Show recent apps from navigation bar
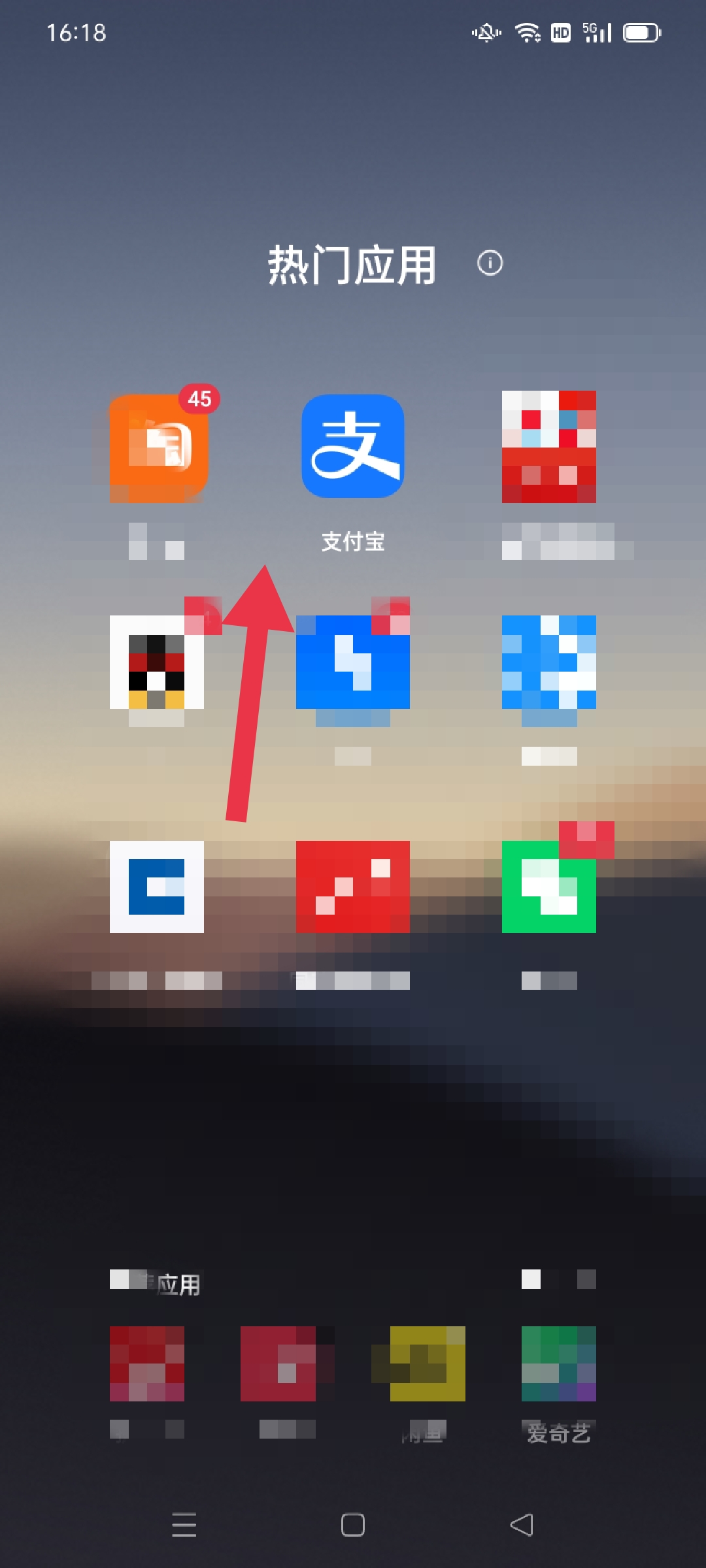706x1568 pixels. (x=184, y=1525)
